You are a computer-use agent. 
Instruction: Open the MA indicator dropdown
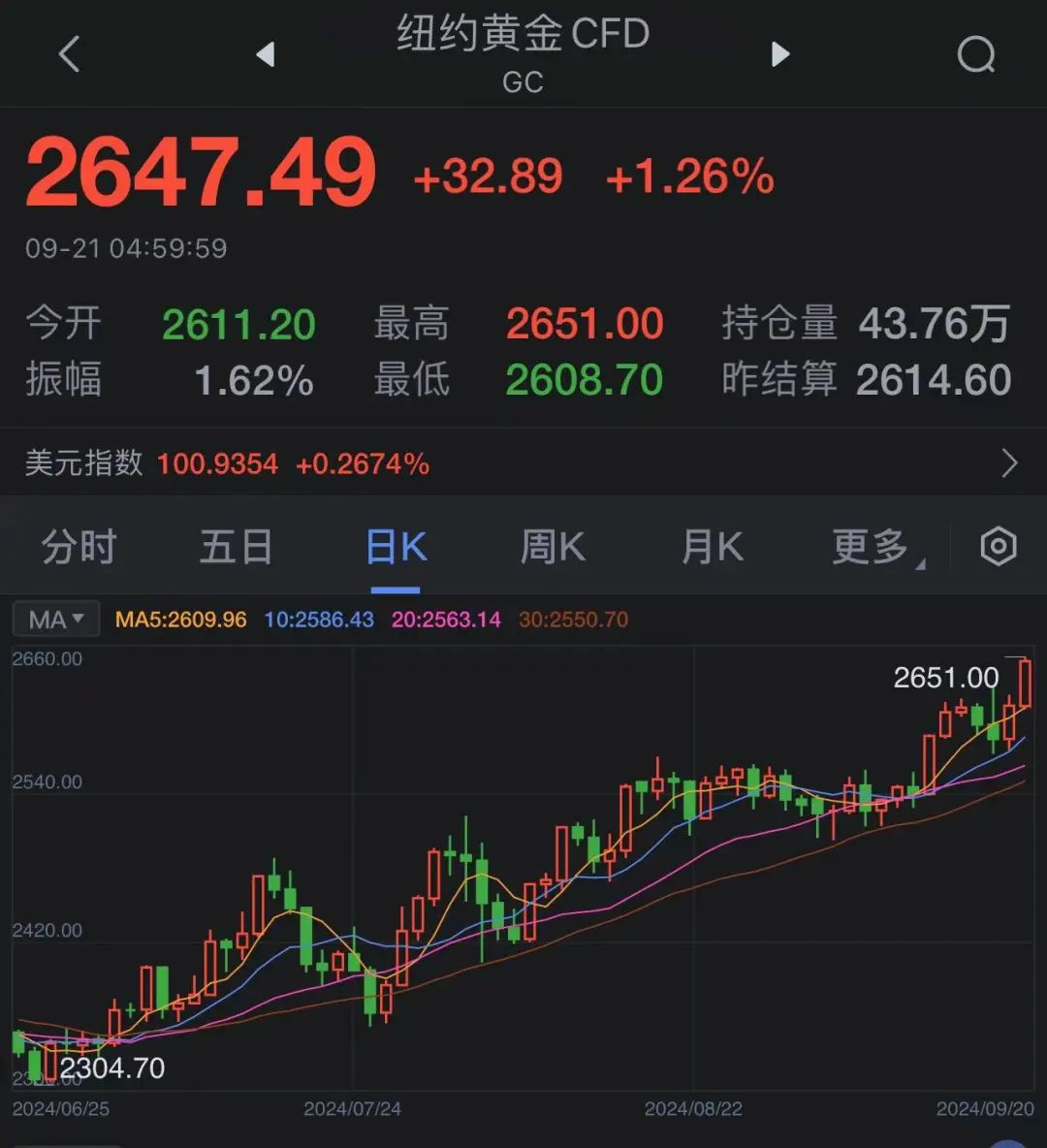[x=55, y=620]
